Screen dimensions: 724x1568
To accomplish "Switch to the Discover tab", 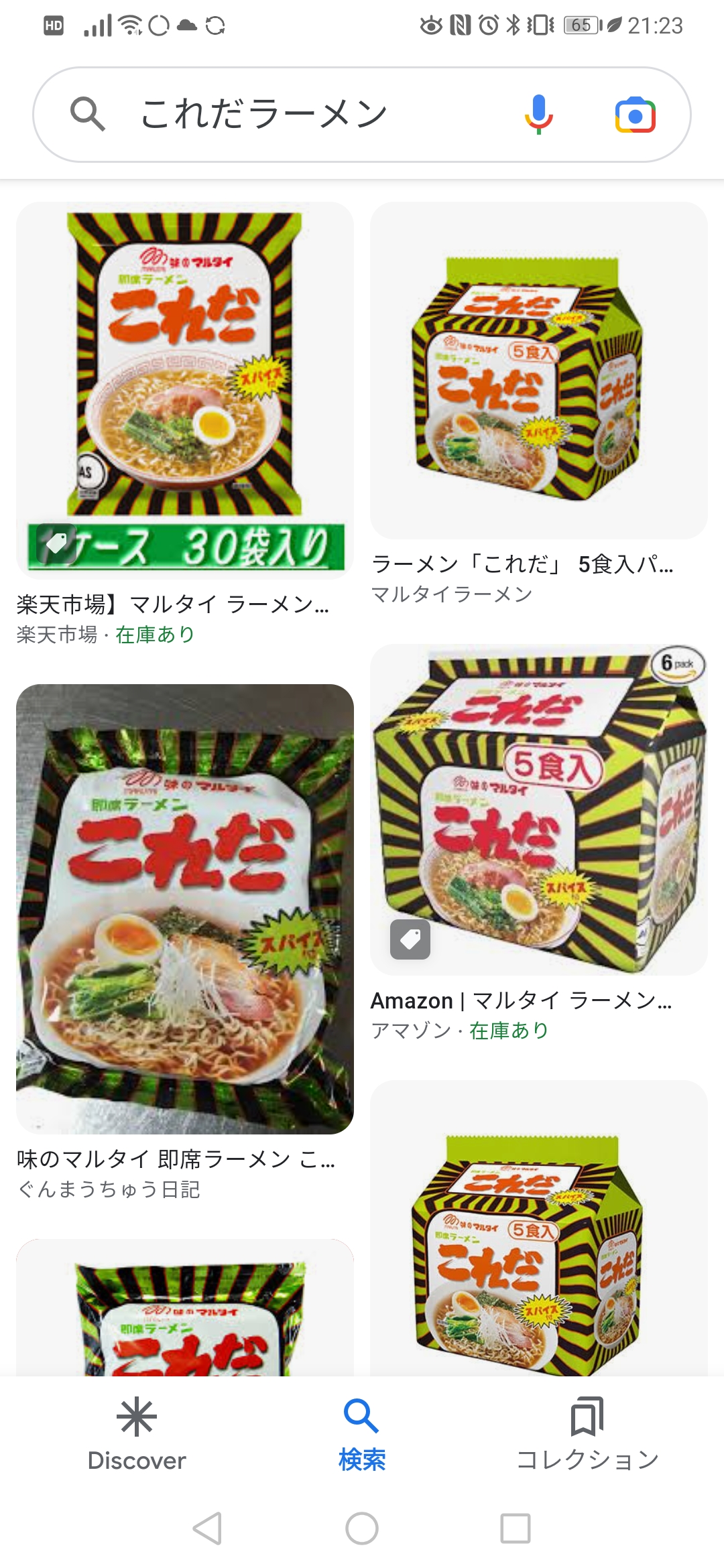I will click(137, 1434).
